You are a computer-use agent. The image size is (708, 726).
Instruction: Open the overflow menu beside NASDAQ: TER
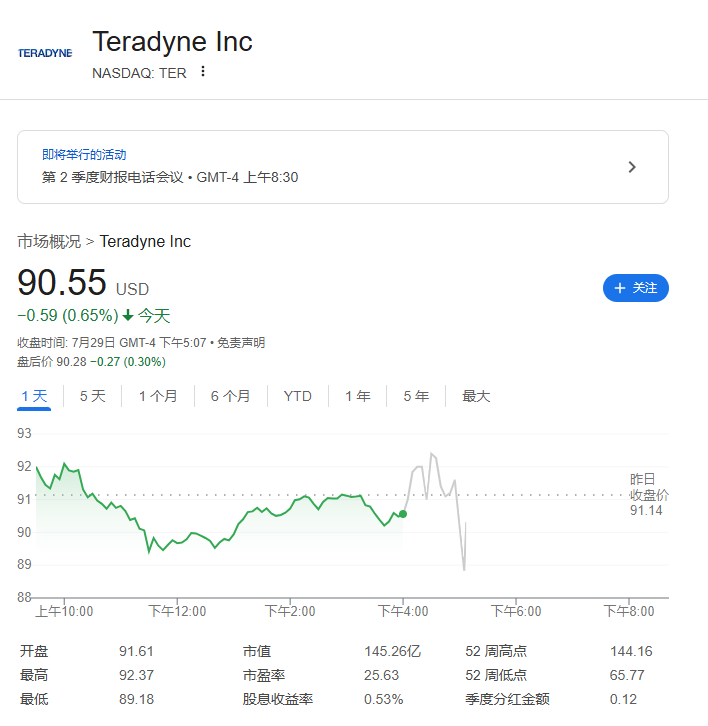click(x=204, y=72)
